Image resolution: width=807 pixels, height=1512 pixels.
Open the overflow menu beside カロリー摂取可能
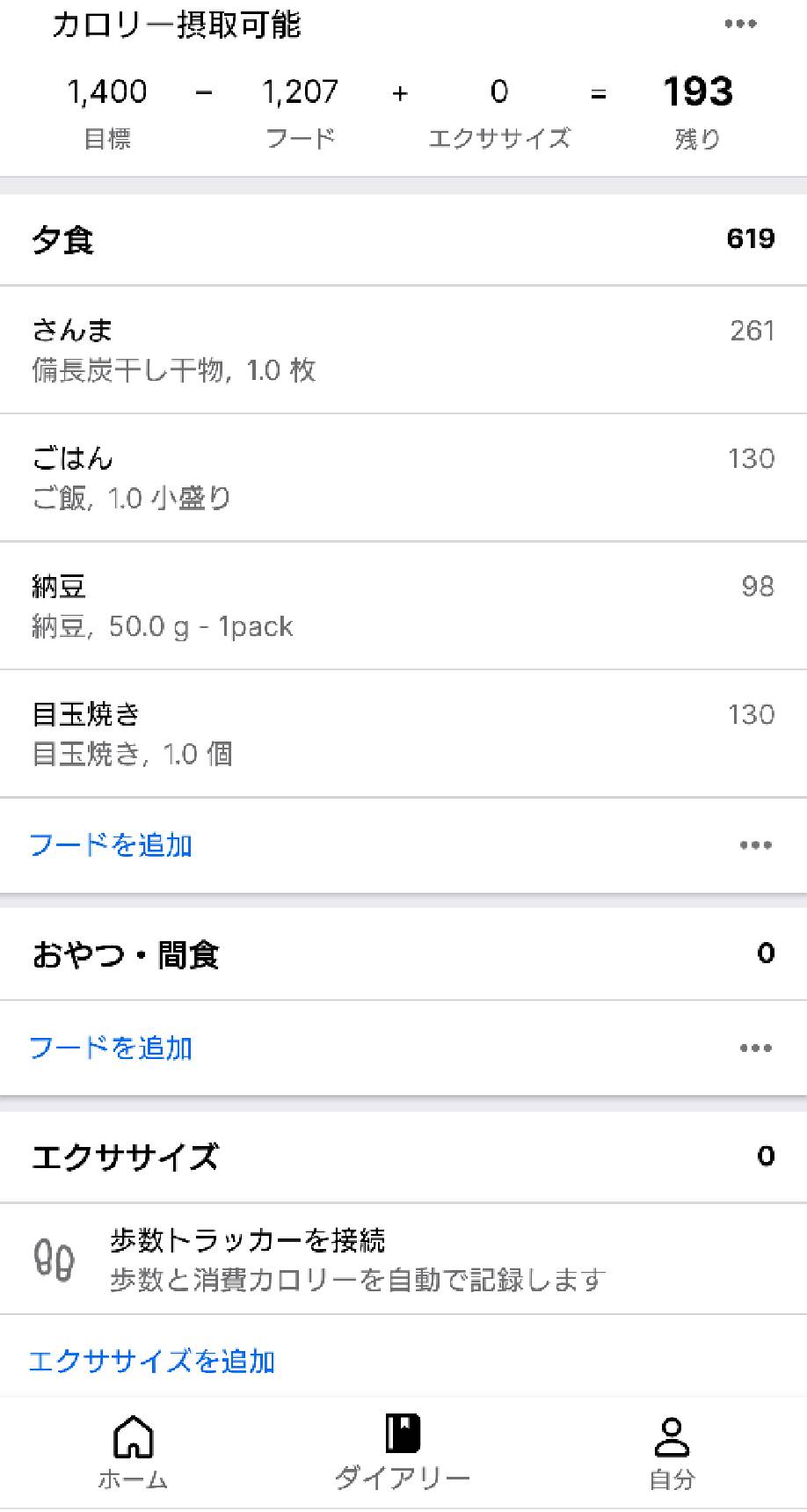click(x=740, y=24)
